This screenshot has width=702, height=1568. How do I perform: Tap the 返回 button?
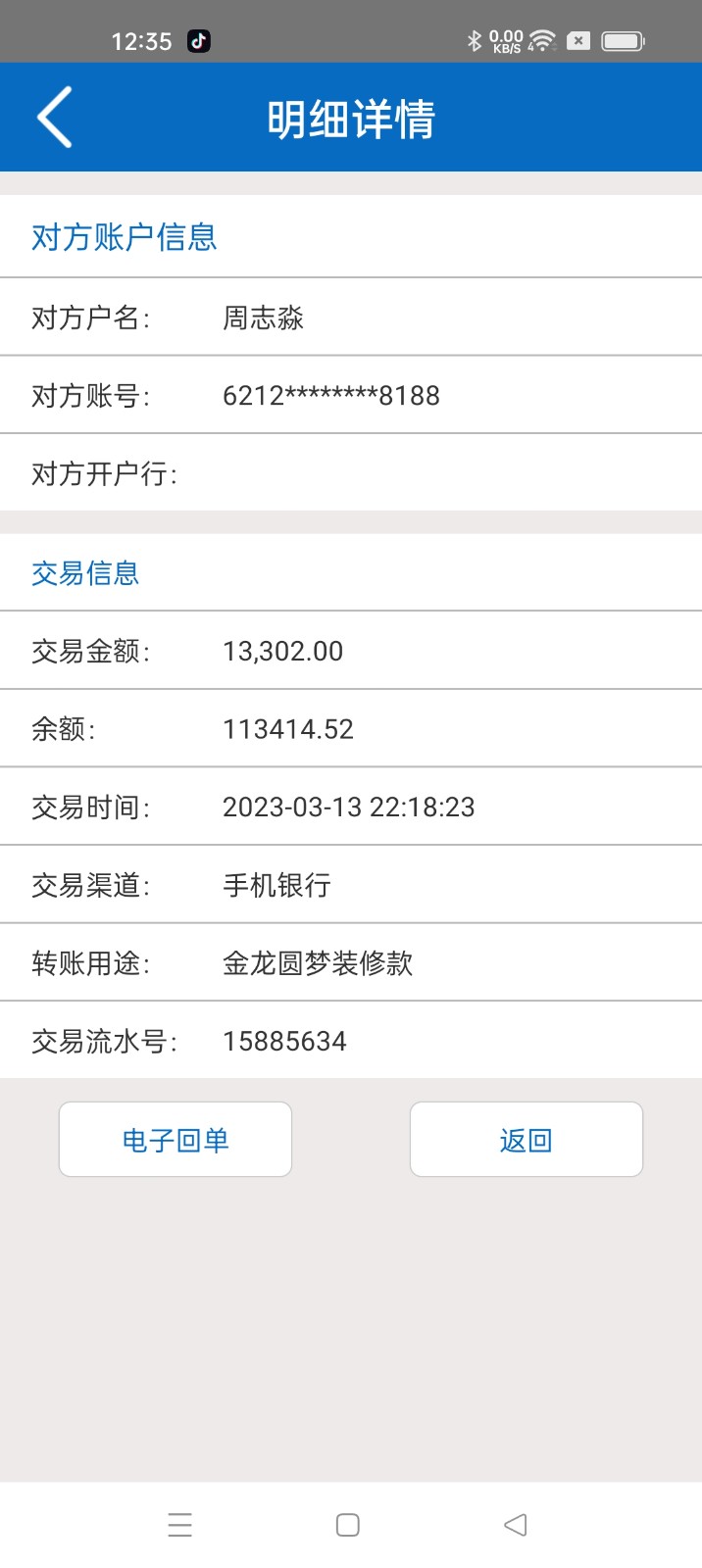526,1140
